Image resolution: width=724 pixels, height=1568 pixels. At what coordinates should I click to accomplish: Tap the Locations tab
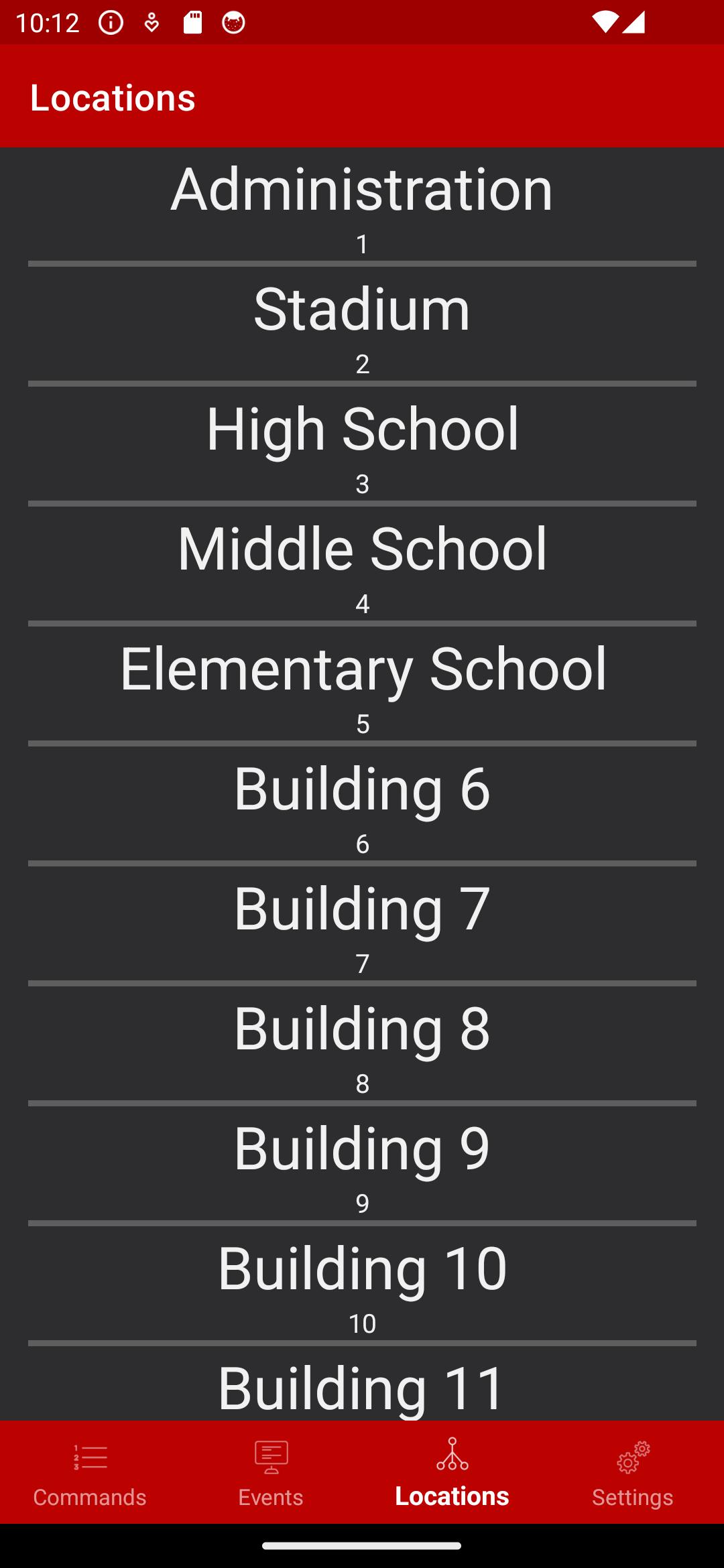coord(452,1472)
